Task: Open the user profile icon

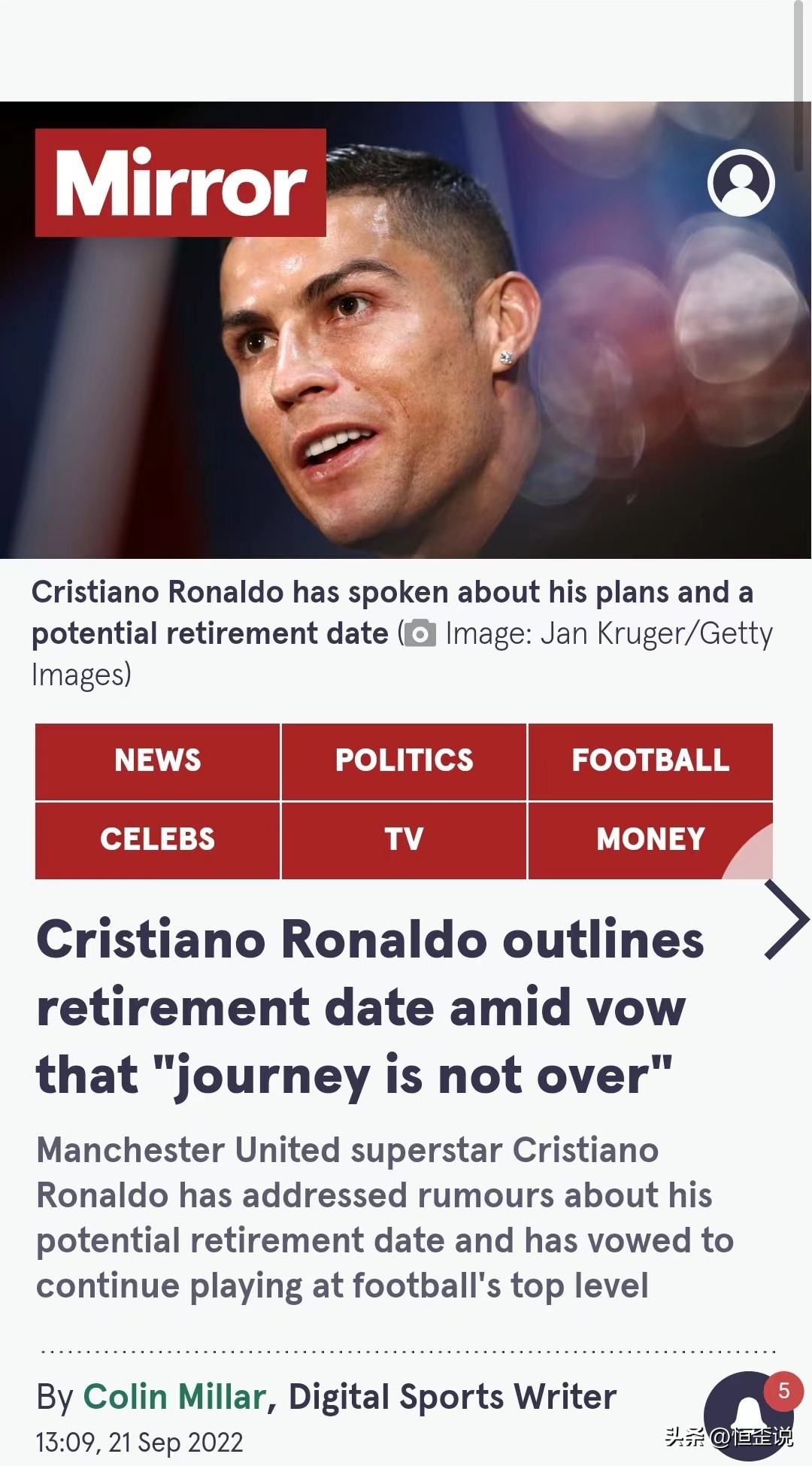Action: coord(741,183)
